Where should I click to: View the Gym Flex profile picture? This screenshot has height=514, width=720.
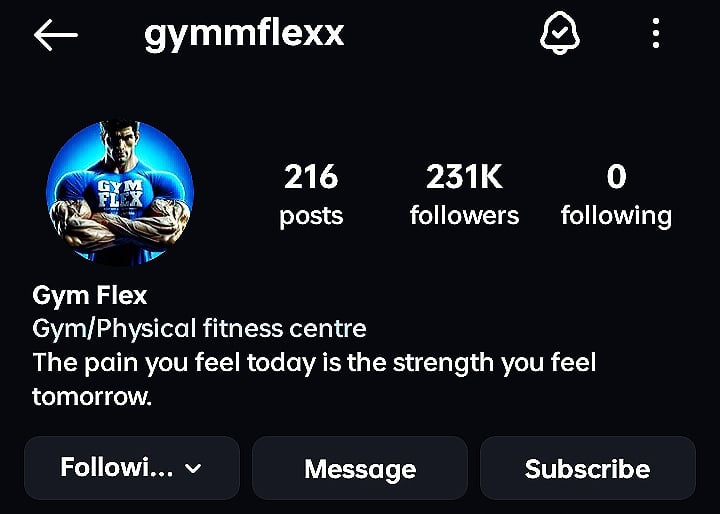[x=120, y=194]
